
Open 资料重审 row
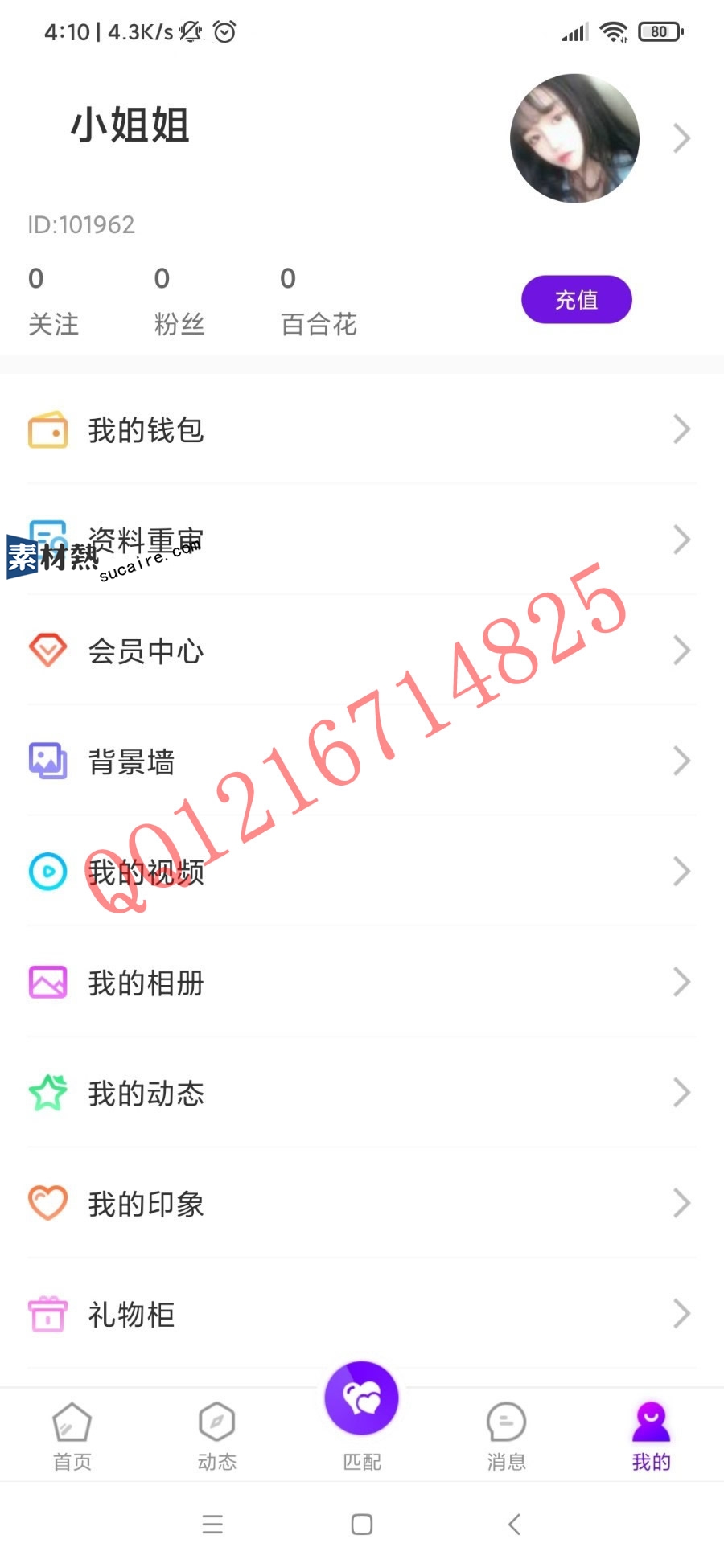pos(362,540)
